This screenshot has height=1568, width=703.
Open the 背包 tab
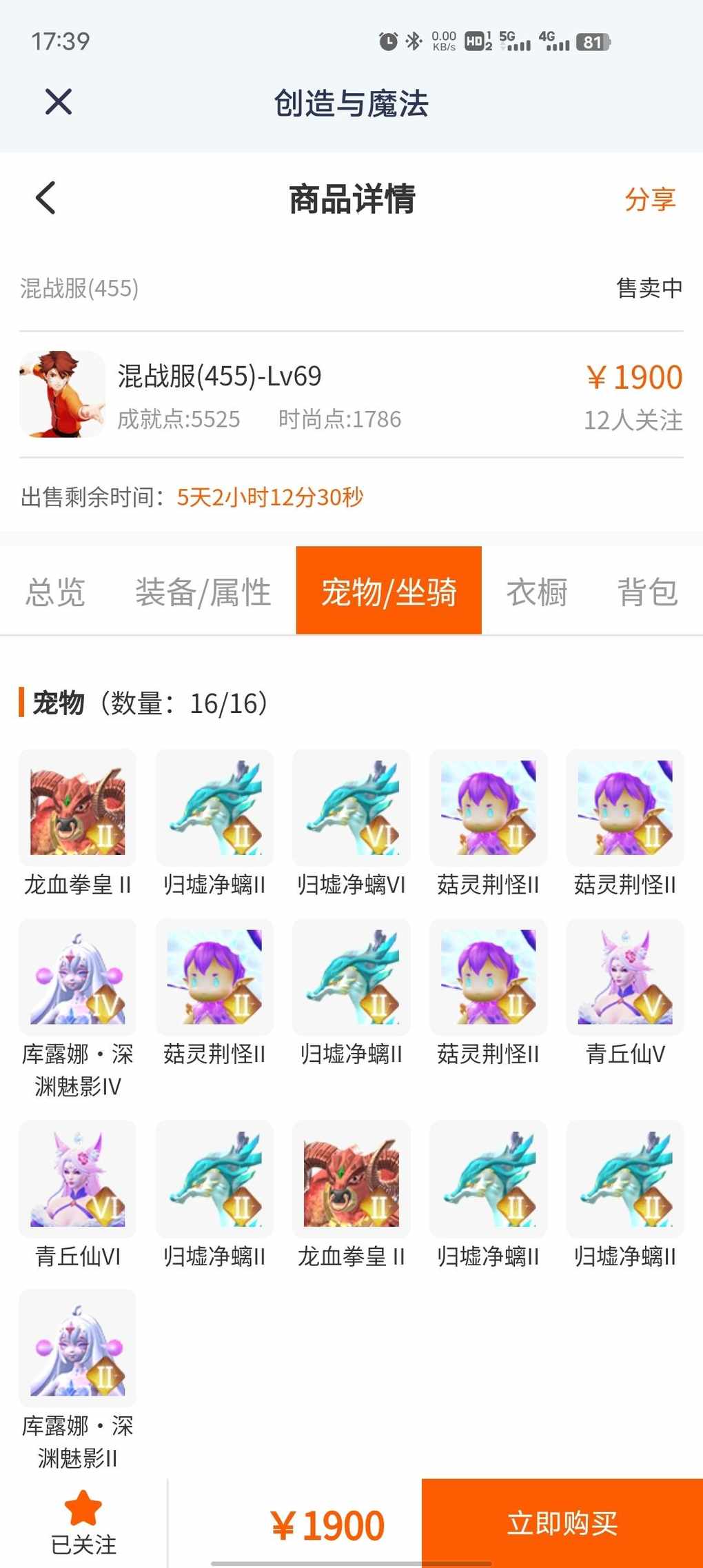click(x=646, y=592)
